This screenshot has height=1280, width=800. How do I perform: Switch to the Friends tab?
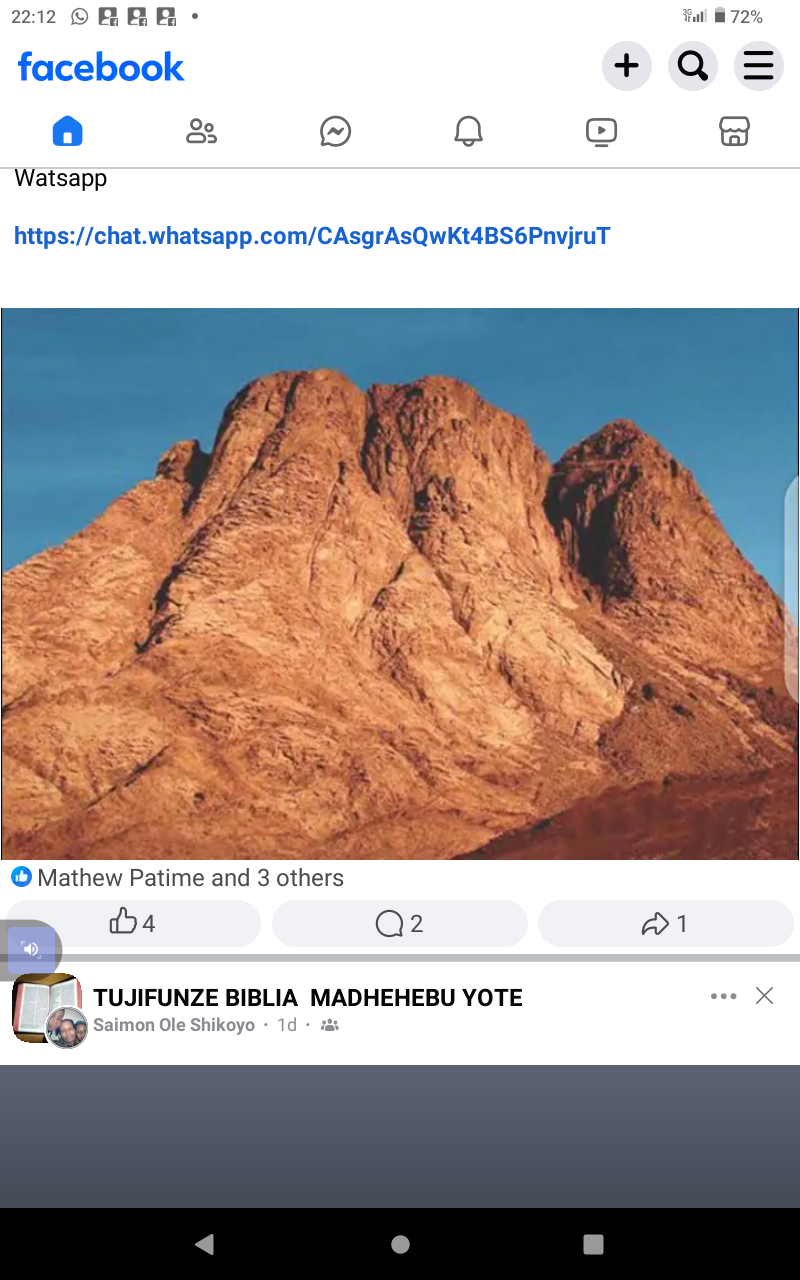tap(201, 131)
